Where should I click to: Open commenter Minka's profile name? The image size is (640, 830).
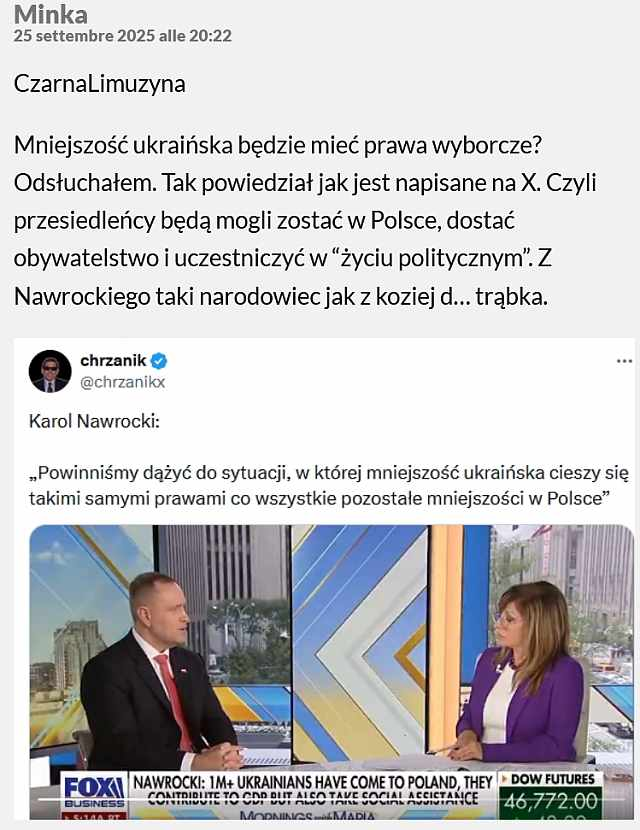[x=50, y=14]
